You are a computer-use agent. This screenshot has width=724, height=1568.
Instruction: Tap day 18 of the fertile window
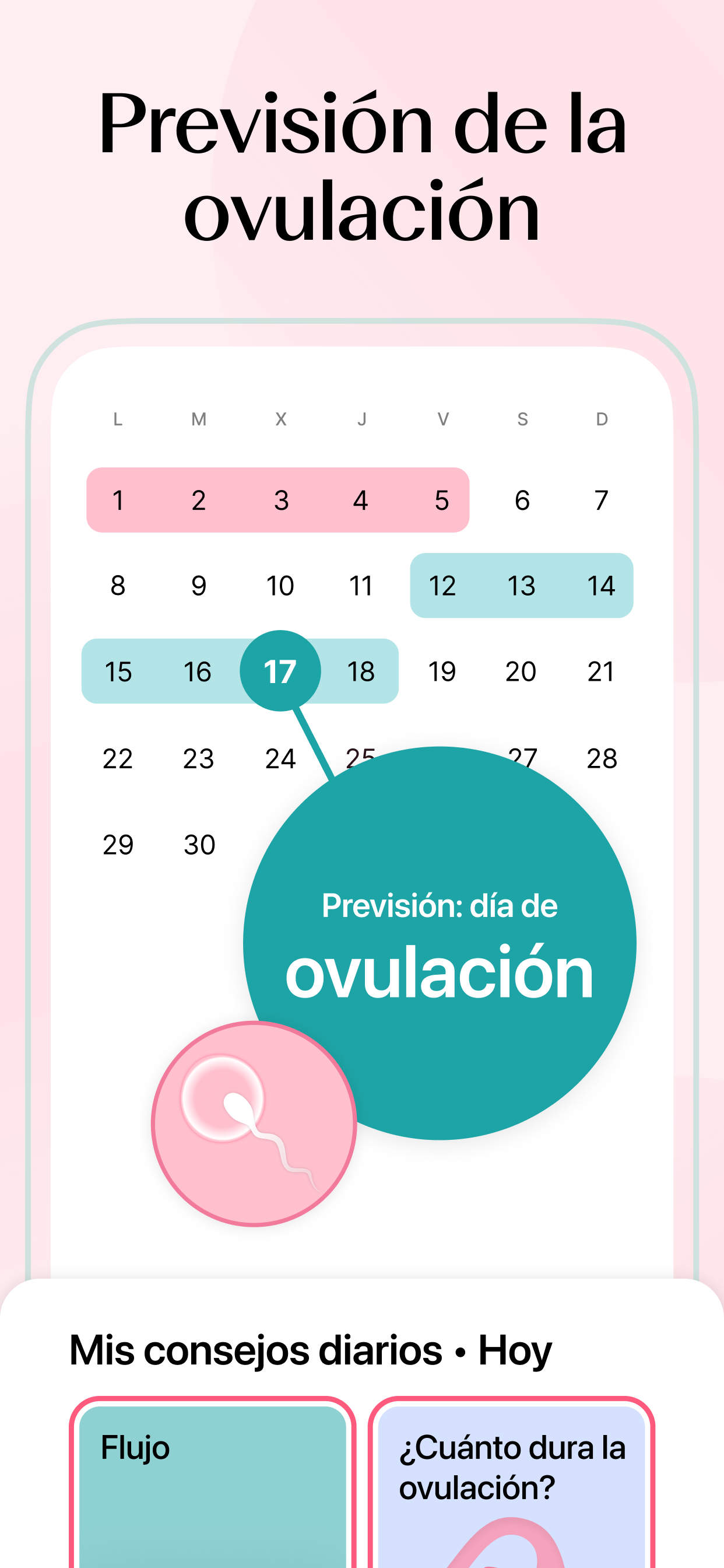pyautogui.click(x=361, y=670)
